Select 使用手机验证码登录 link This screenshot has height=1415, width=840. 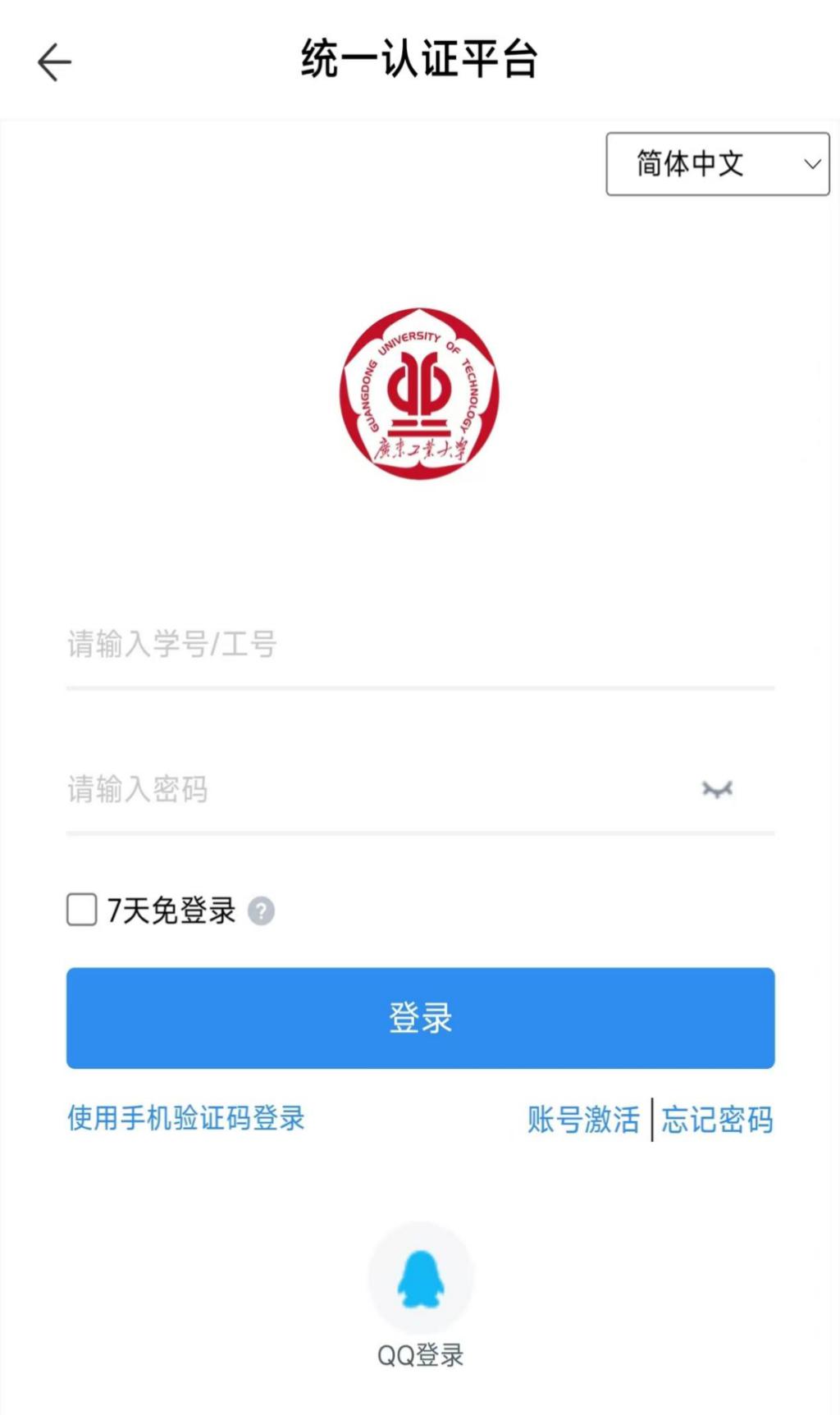(x=186, y=1118)
